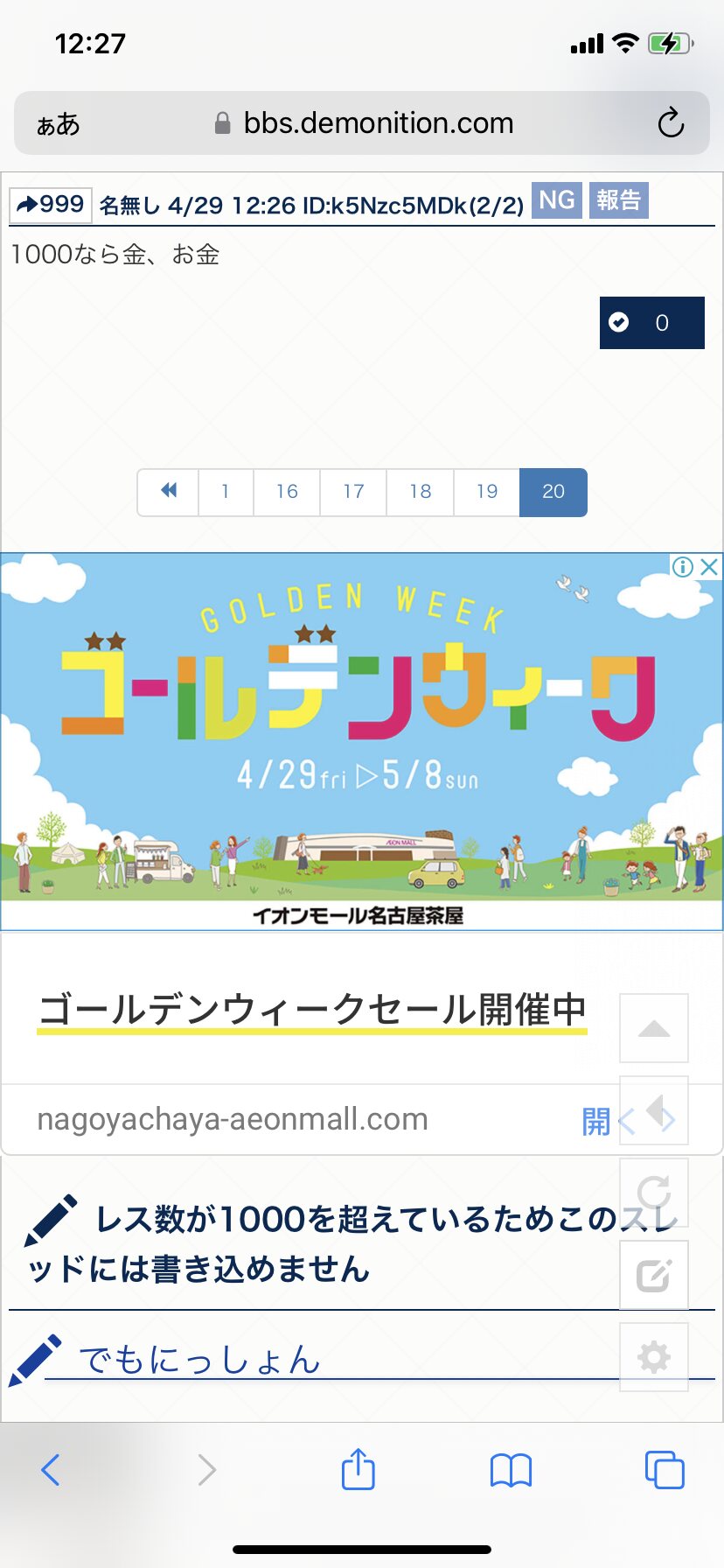This screenshot has width=724, height=1568.
Task: Go to page 1
Action: click(x=226, y=492)
